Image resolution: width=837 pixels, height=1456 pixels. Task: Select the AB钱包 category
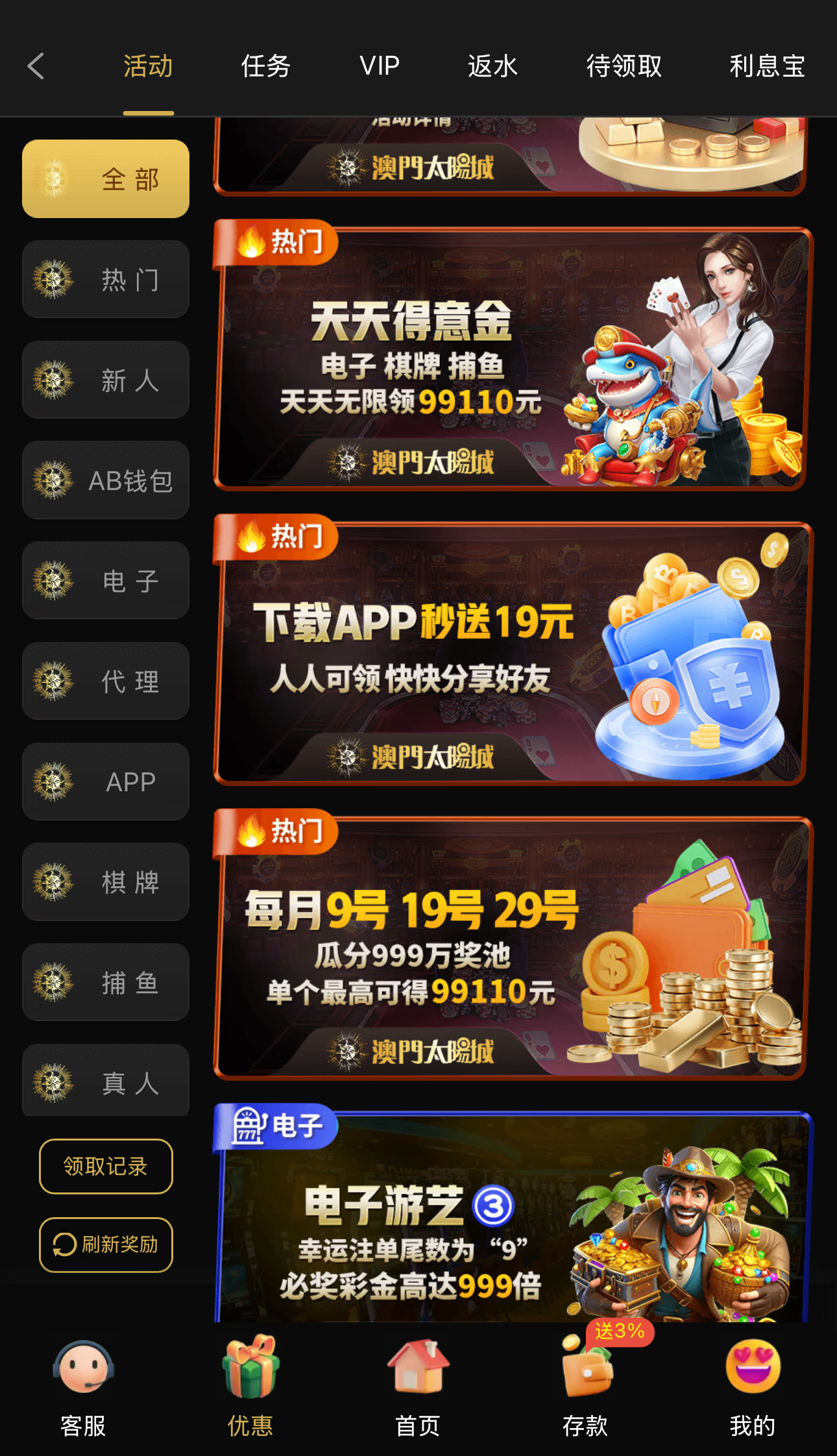[x=106, y=480]
